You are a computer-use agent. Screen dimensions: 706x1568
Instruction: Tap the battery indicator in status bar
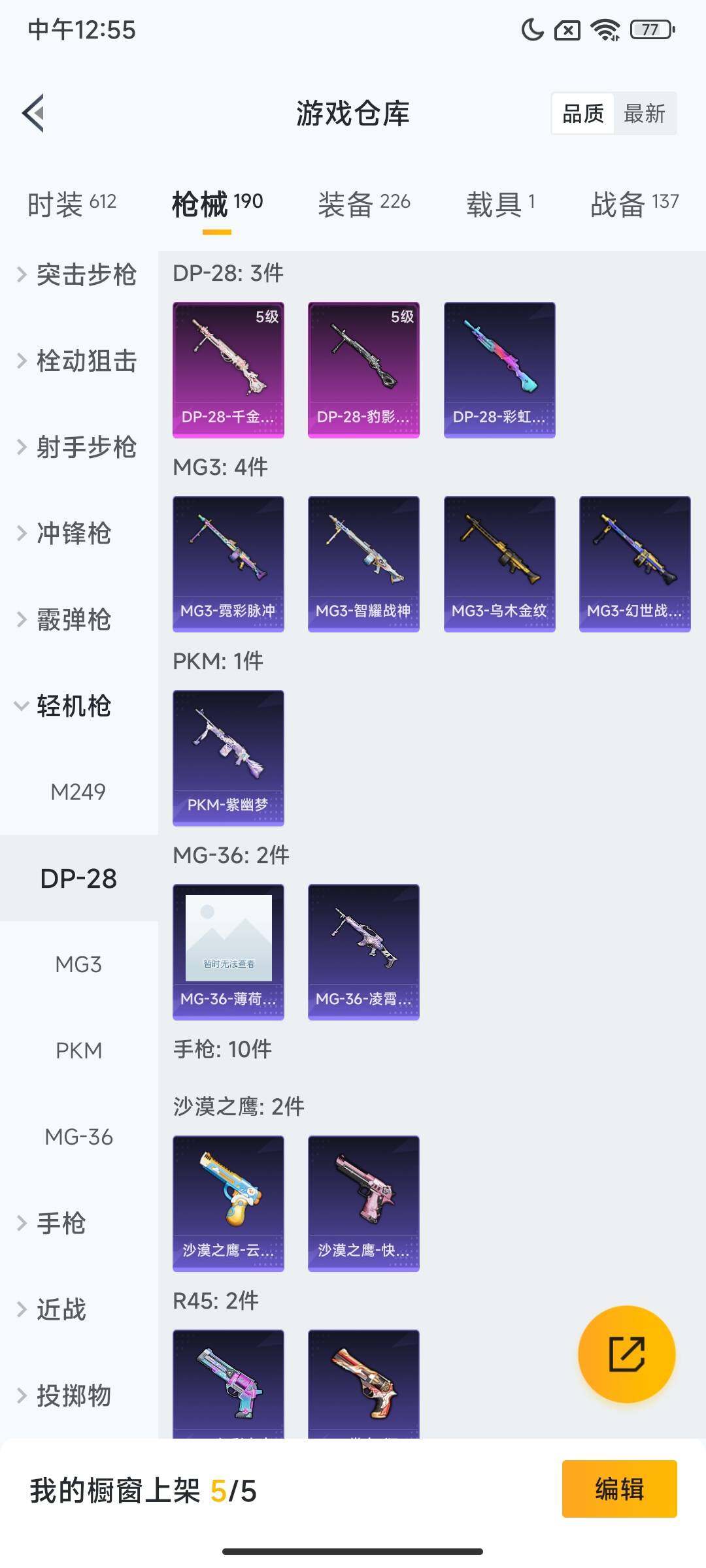(x=648, y=29)
